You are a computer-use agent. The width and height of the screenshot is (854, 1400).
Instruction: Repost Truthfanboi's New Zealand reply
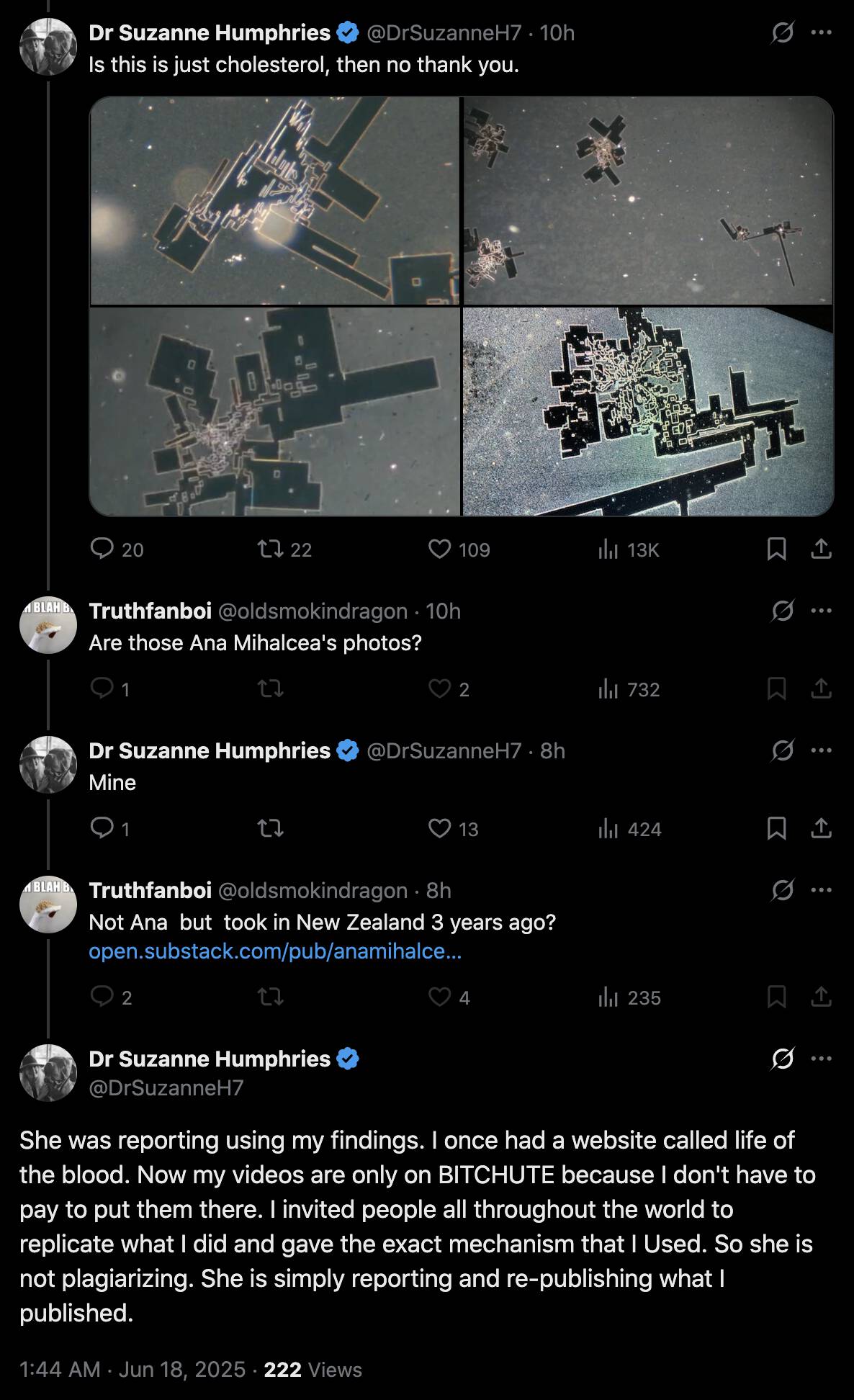(x=271, y=997)
